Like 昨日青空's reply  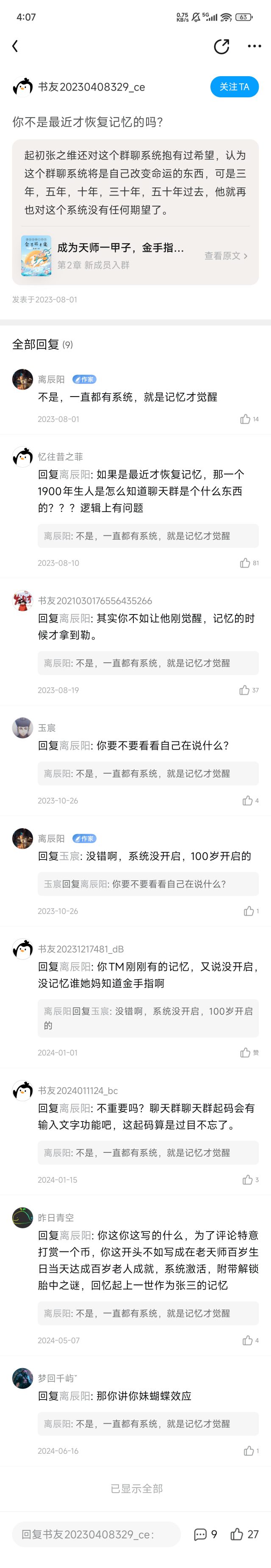[247, 1340]
